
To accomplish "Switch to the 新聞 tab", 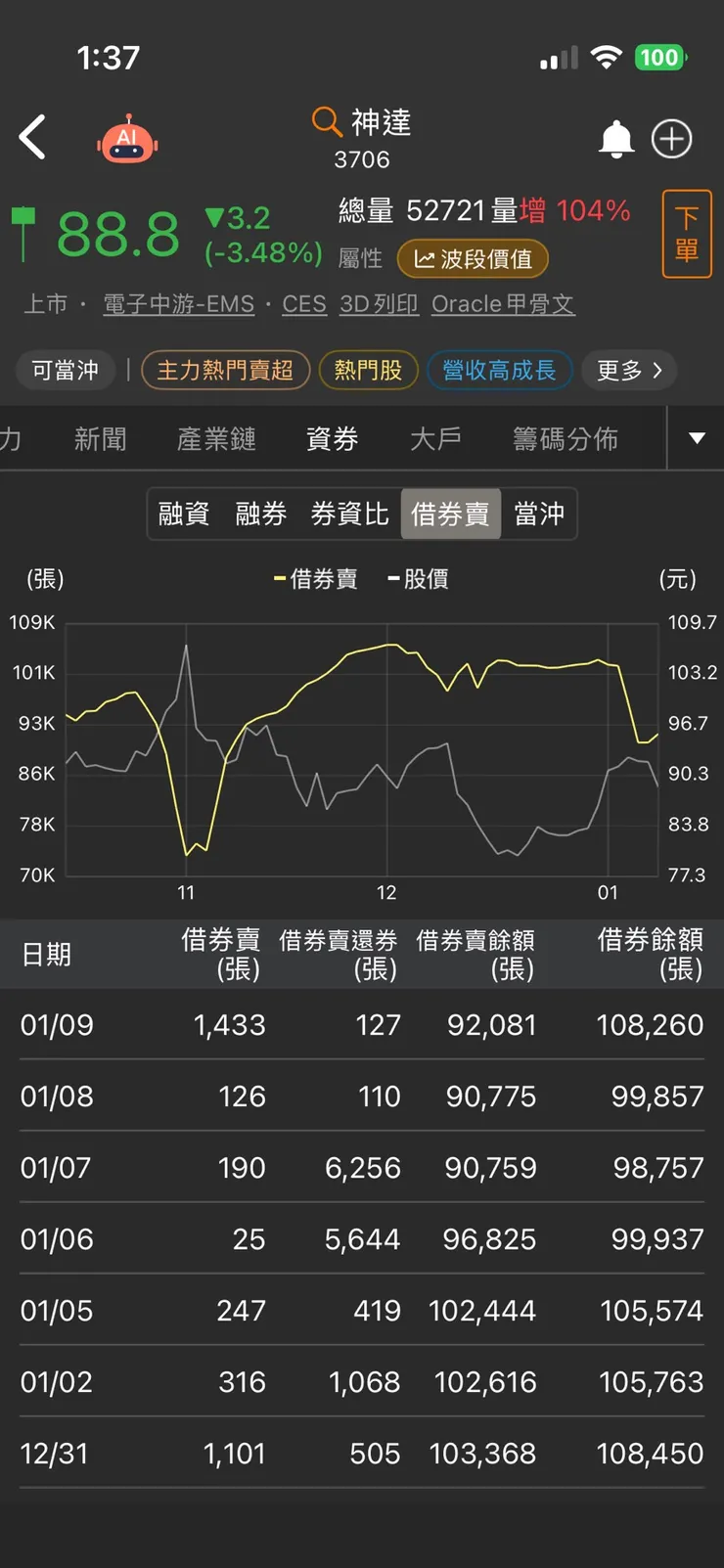I will (99, 438).
